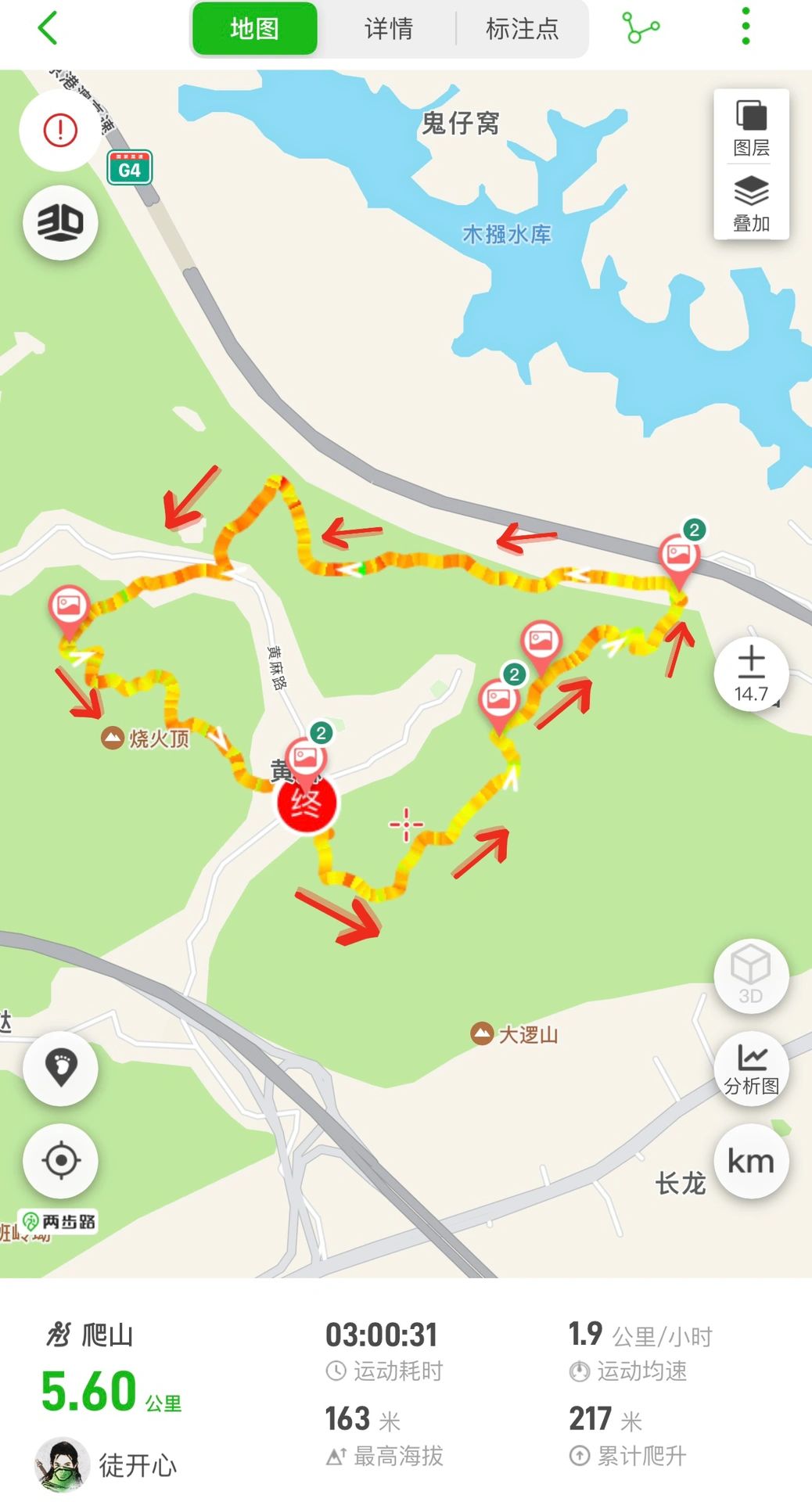Open the three-dot overflow menu
The height and width of the screenshot is (1502, 812).
[x=746, y=27]
